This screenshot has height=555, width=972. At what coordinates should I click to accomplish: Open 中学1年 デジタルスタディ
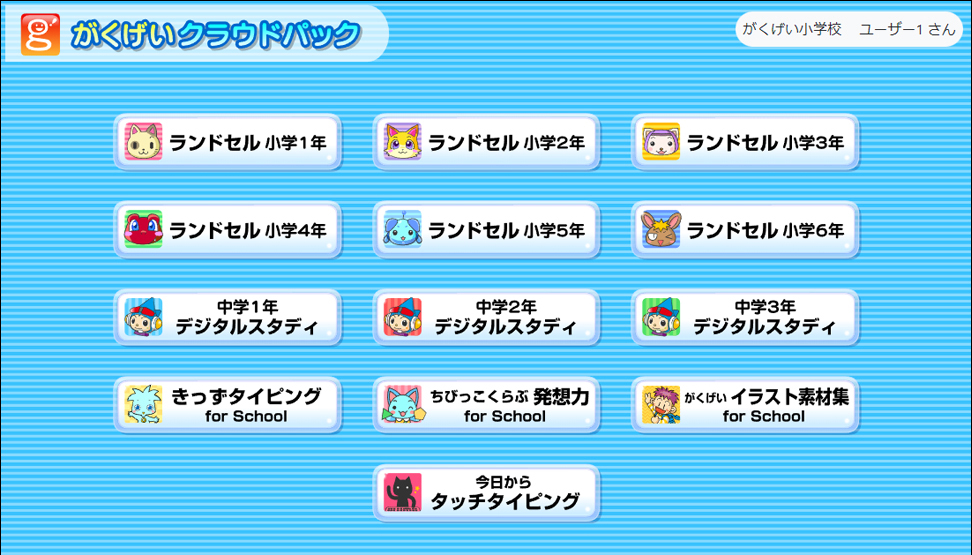point(228,317)
